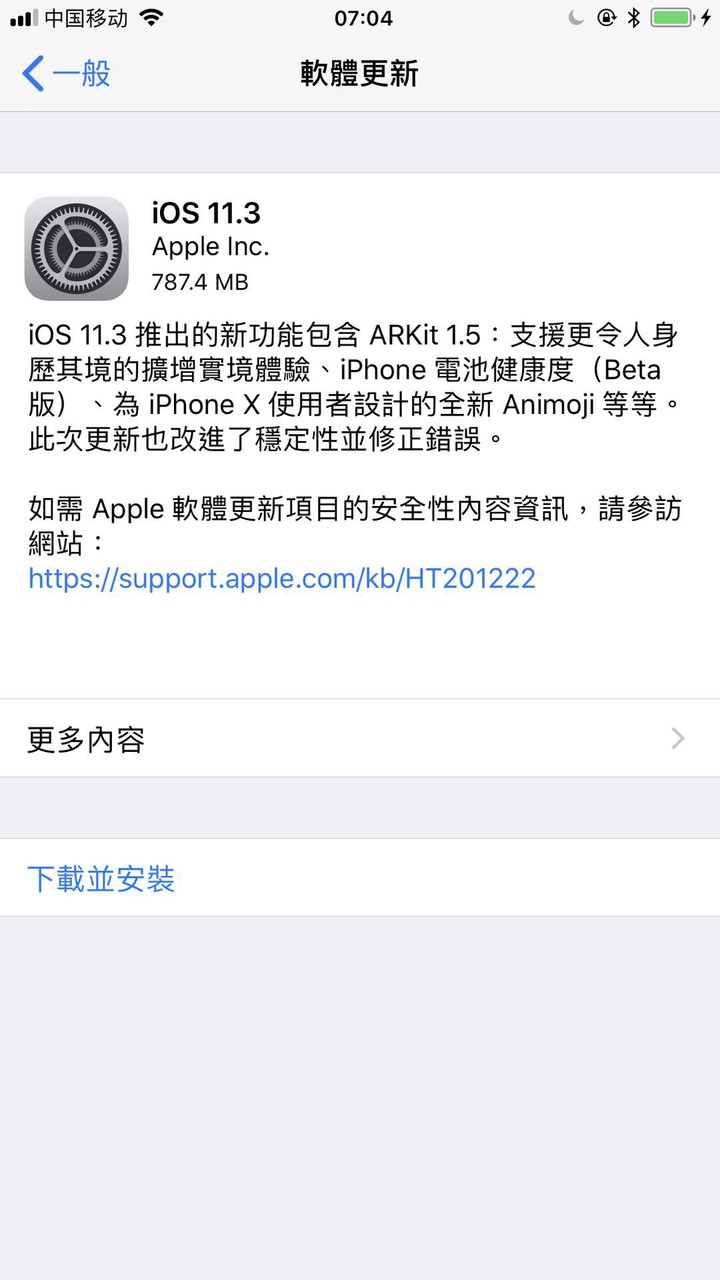Go back to 一般 settings
The image size is (720, 1280).
click(x=66, y=74)
